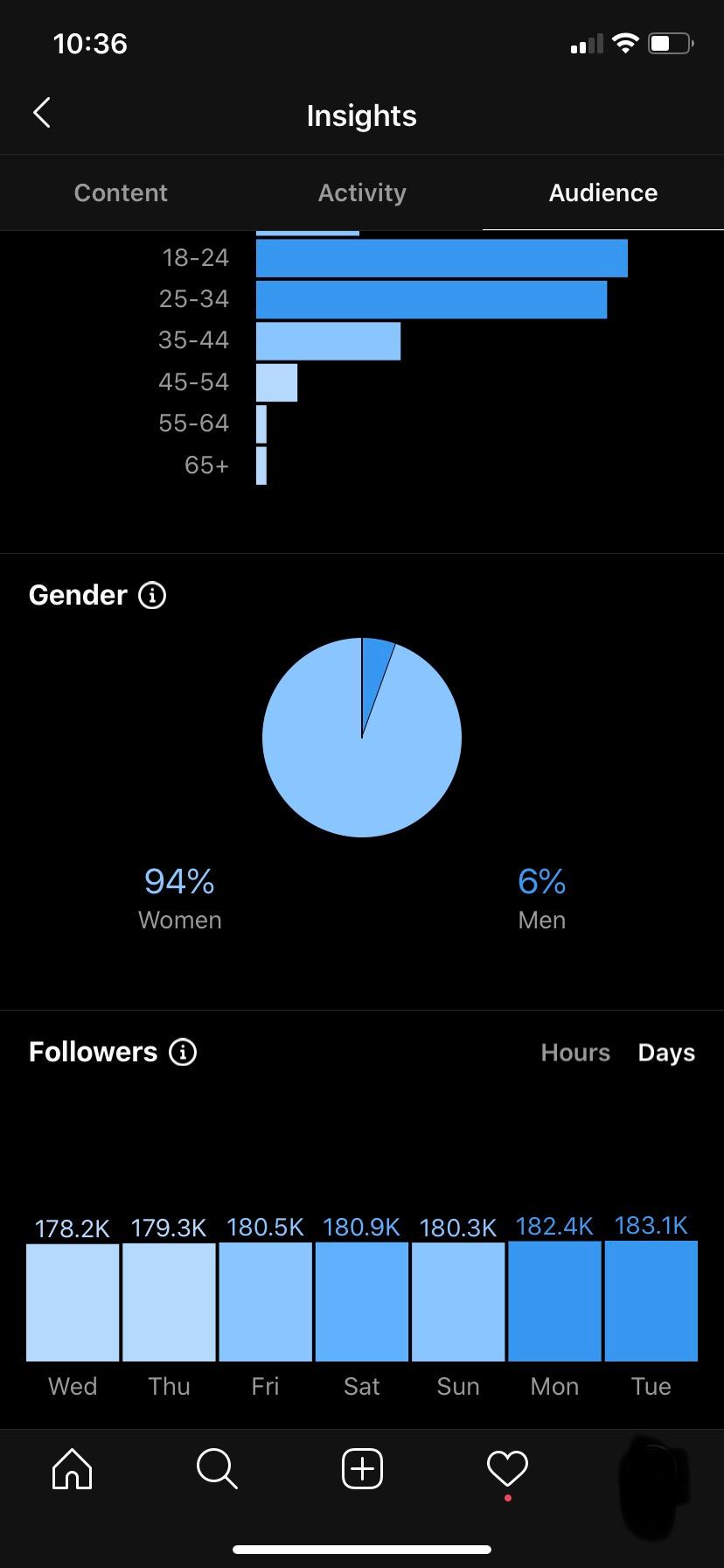724x1568 pixels.
Task: Open the search and explore tab
Action: [x=217, y=1468]
